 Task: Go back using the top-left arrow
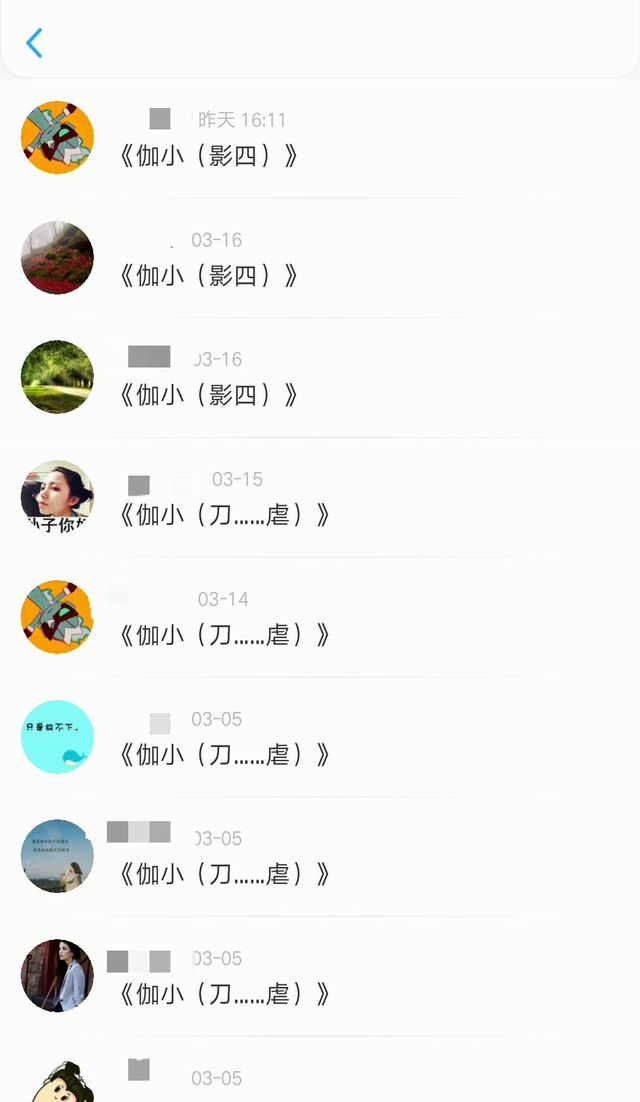[x=34, y=43]
